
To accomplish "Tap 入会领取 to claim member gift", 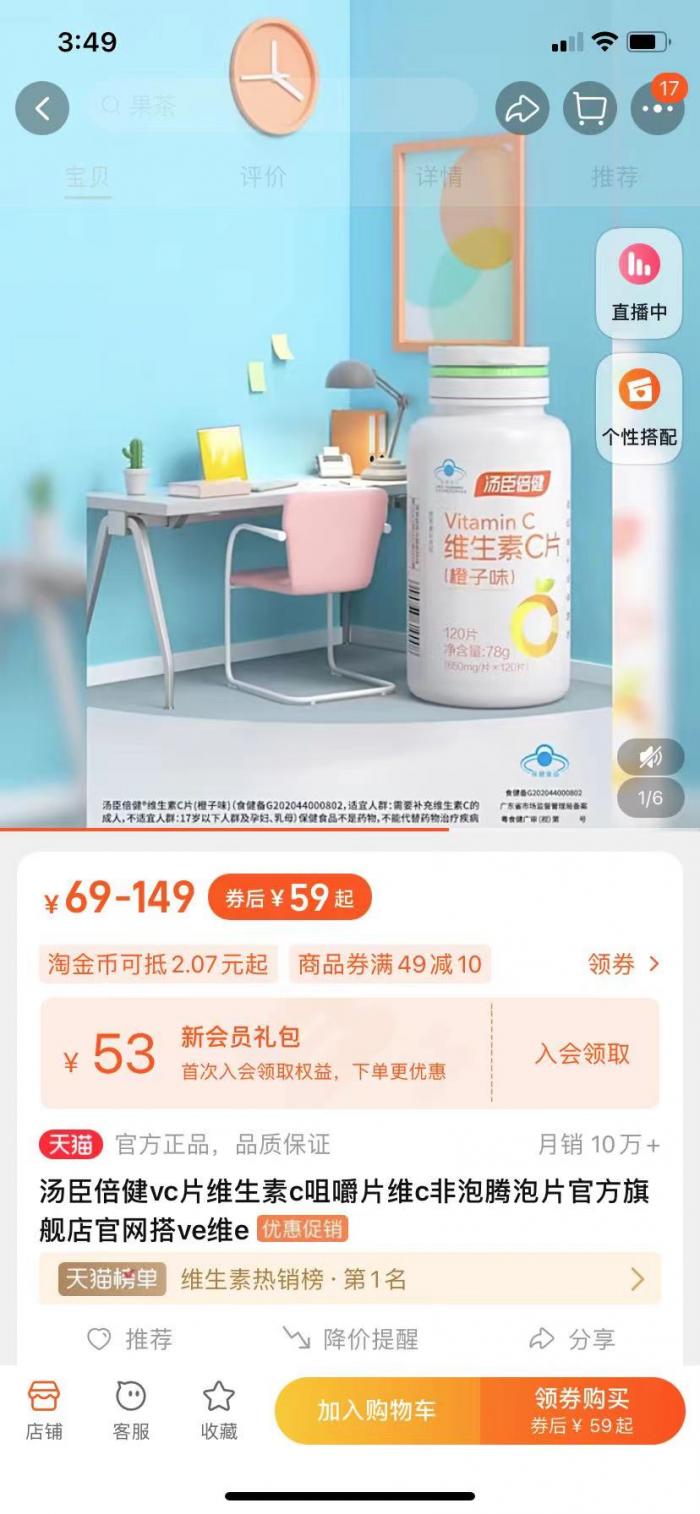I will tap(582, 1053).
